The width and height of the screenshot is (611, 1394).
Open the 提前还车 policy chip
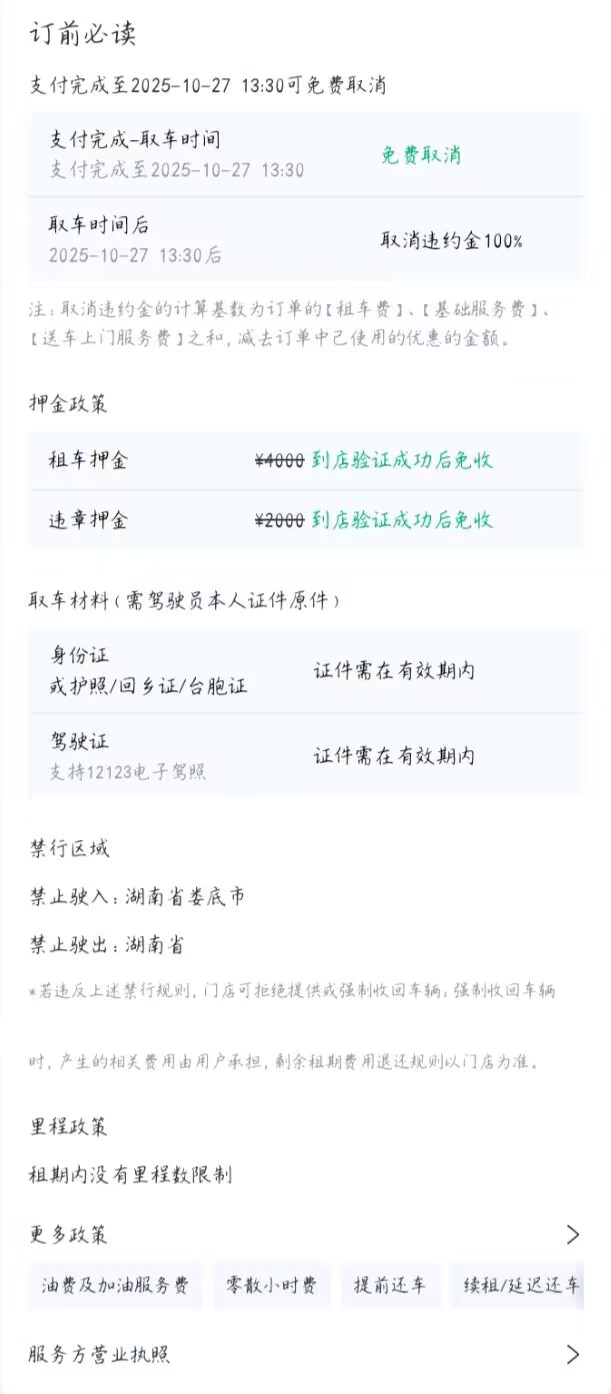(390, 1285)
